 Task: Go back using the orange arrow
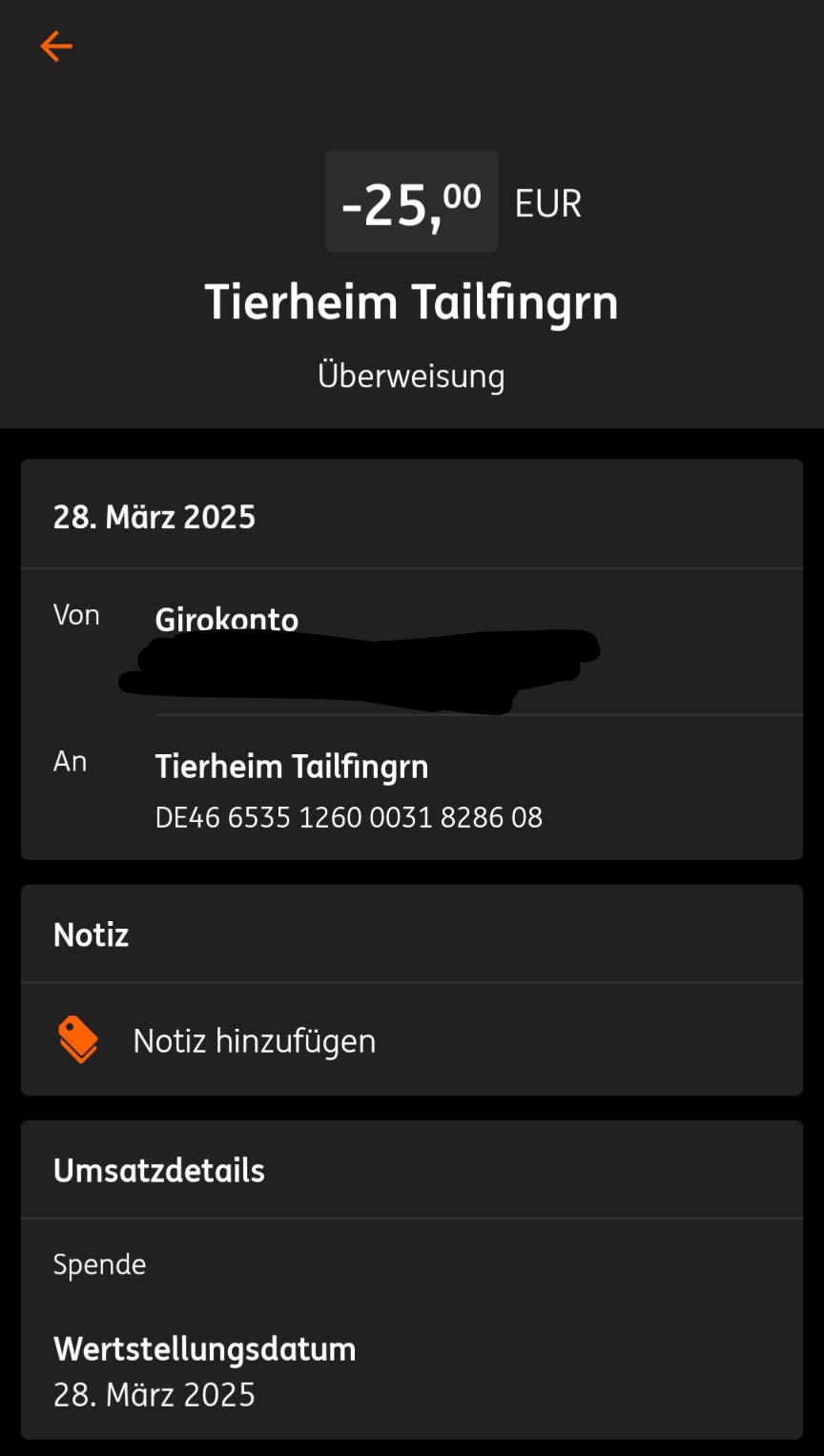[x=56, y=46]
